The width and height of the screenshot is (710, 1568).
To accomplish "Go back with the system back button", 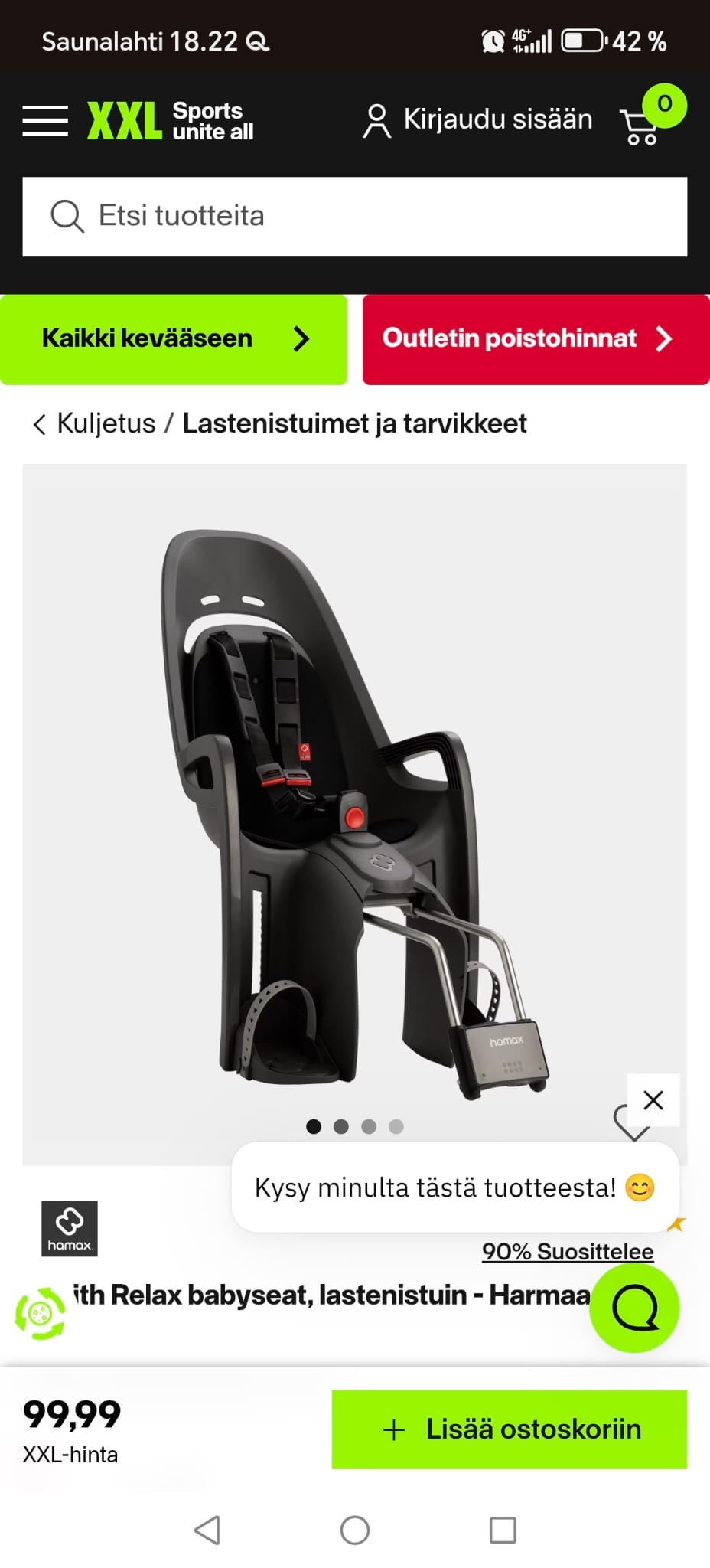I will point(207,1530).
